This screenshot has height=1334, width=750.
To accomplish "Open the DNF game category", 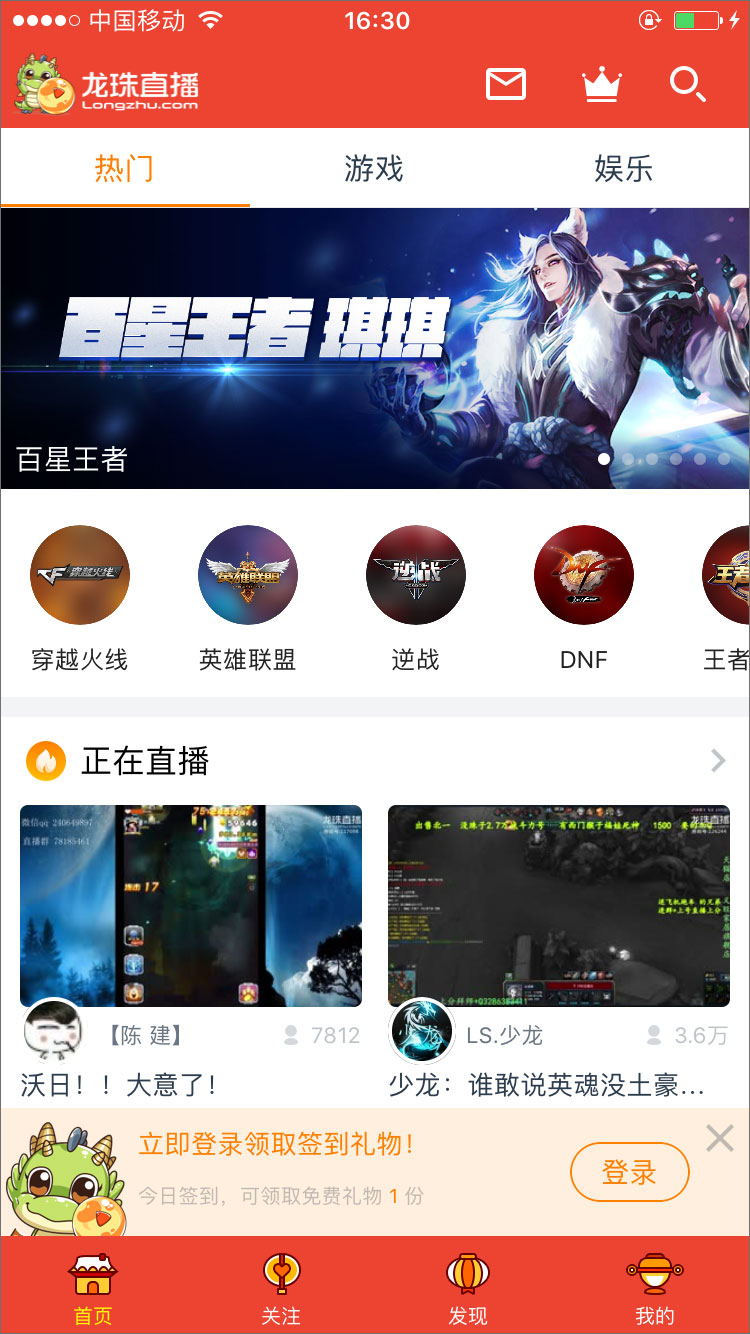I will coord(584,576).
